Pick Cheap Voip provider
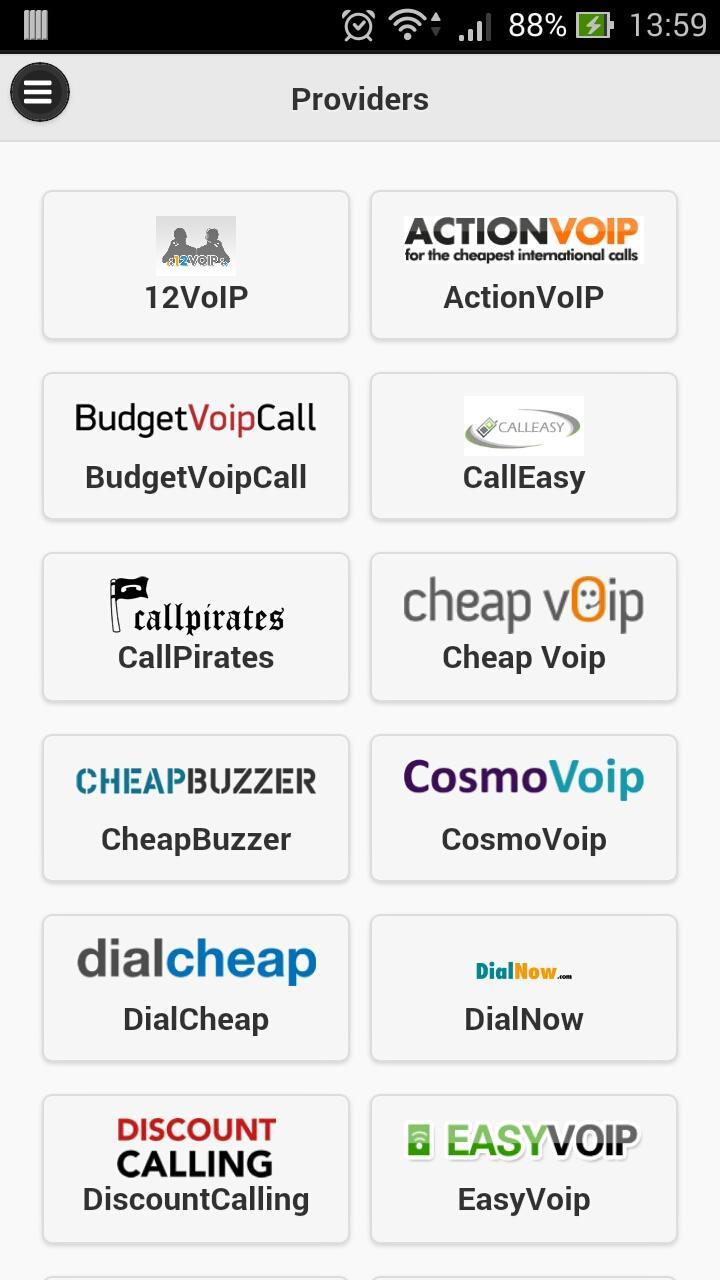Screen dimensions: 720x1280 point(524,627)
